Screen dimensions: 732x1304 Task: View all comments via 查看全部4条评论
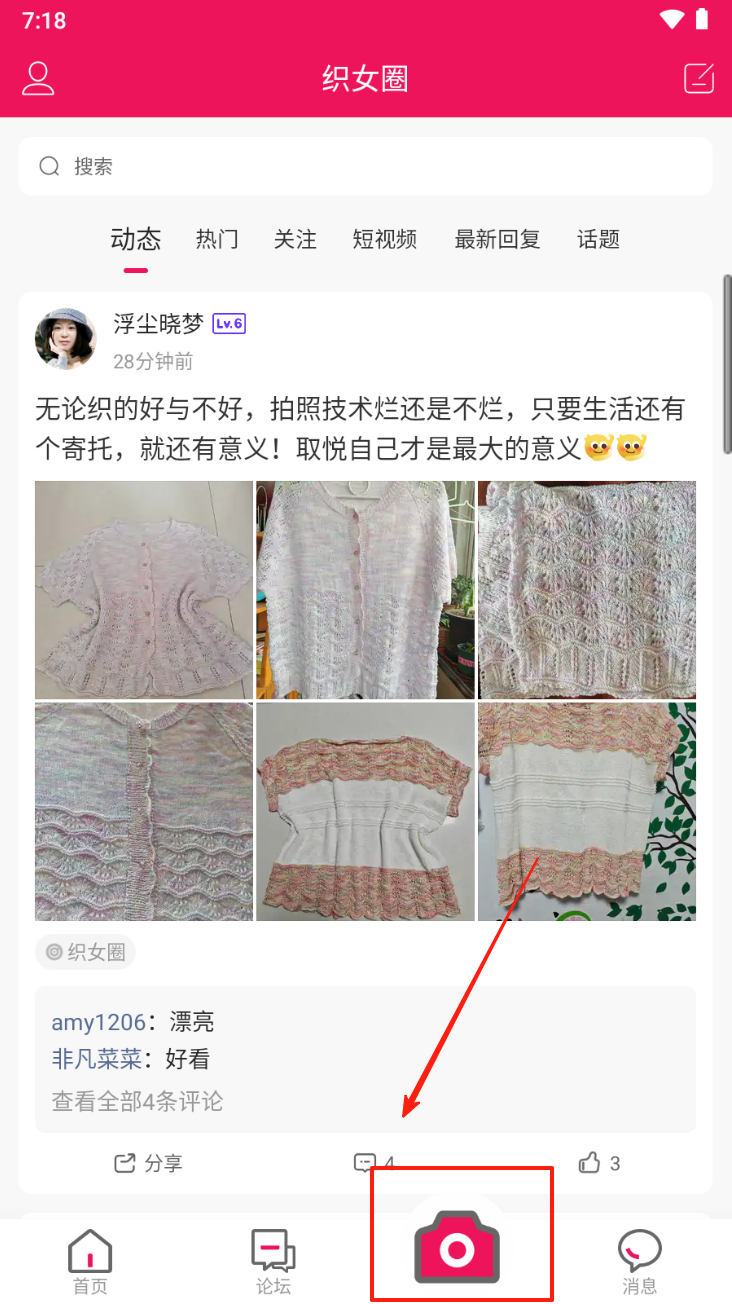coord(137,1102)
